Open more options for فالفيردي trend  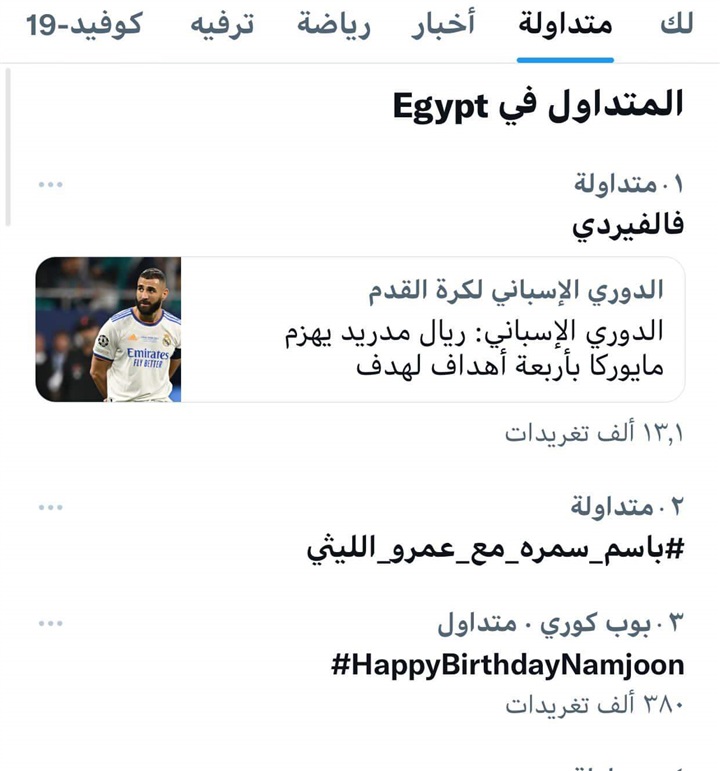(x=50, y=184)
